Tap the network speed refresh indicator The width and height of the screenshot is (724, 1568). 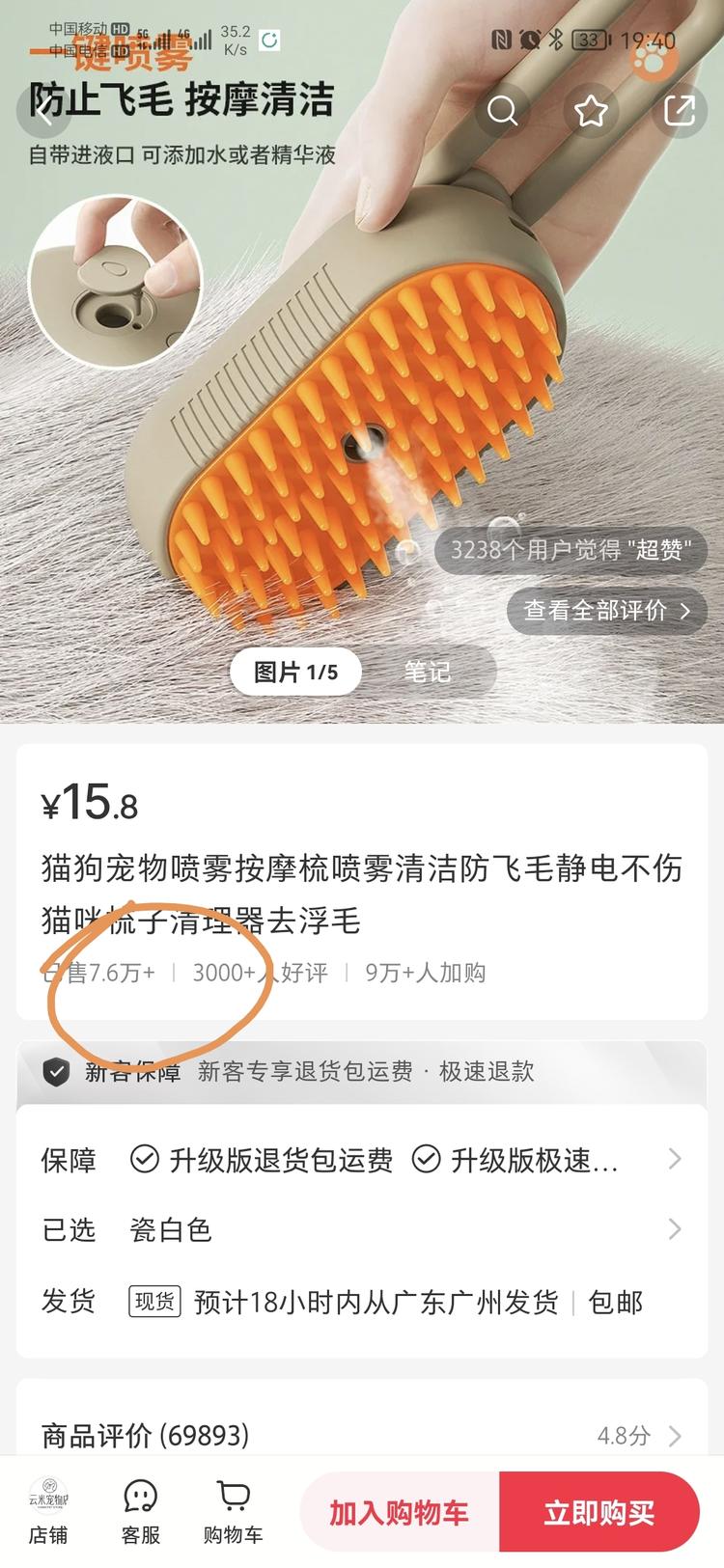[x=269, y=40]
